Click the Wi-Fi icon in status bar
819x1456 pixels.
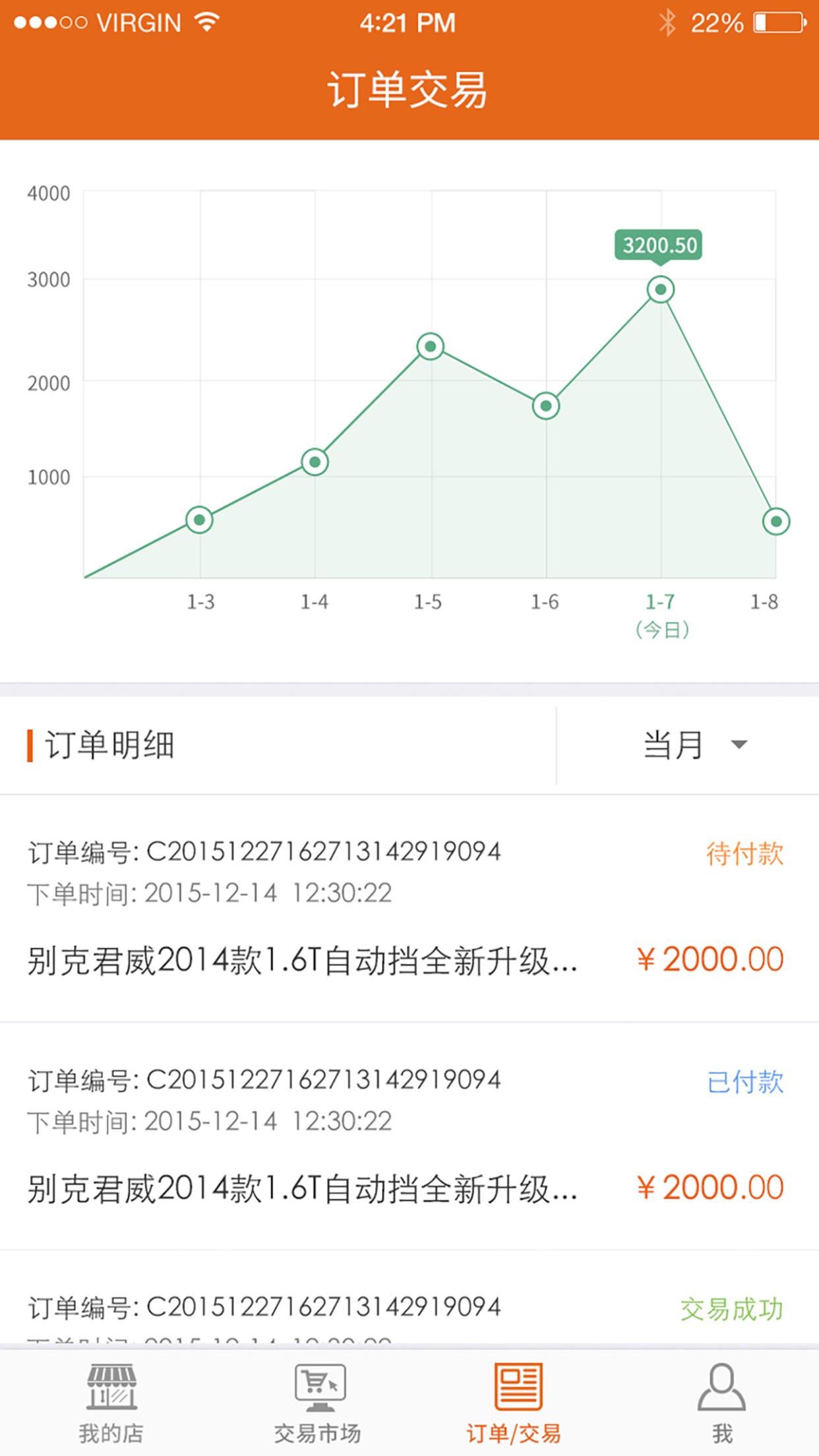(206, 22)
